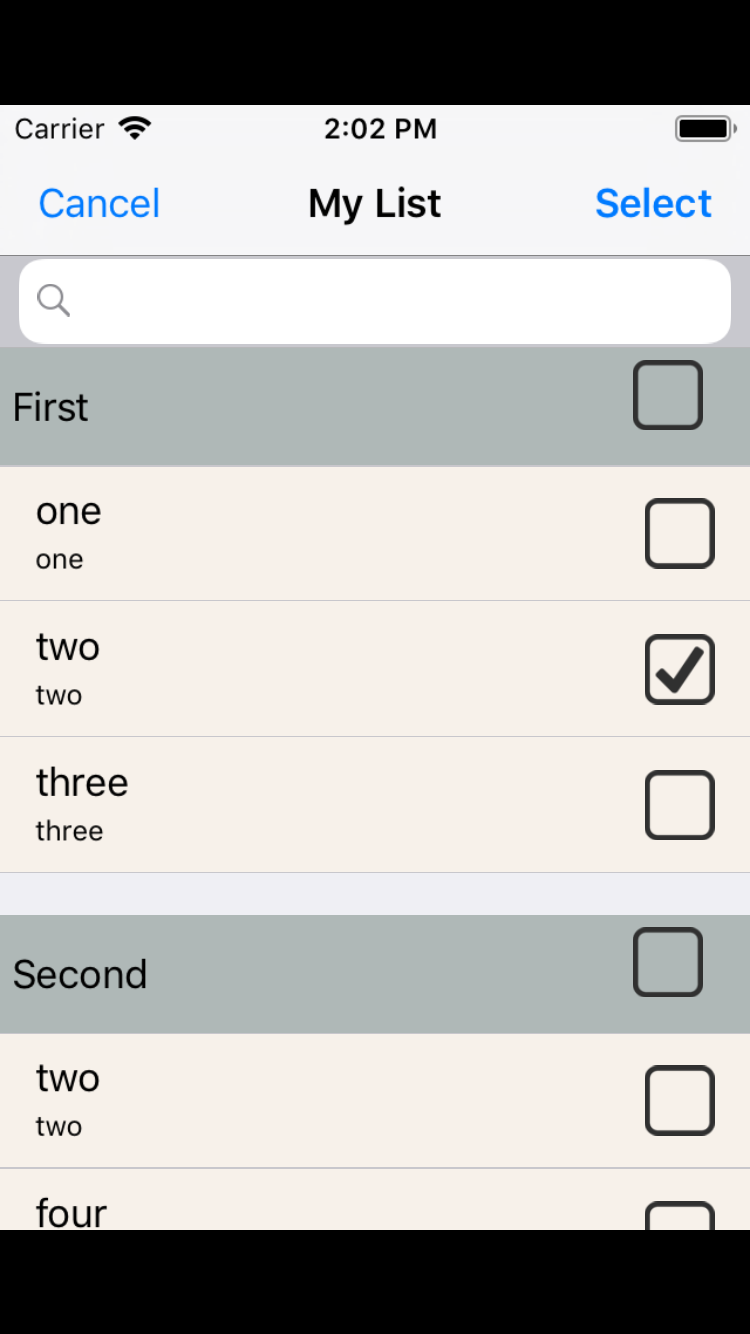Check the box for the Second section
The image size is (750, 1334).
pyautogui.click(x=667, y=961)
